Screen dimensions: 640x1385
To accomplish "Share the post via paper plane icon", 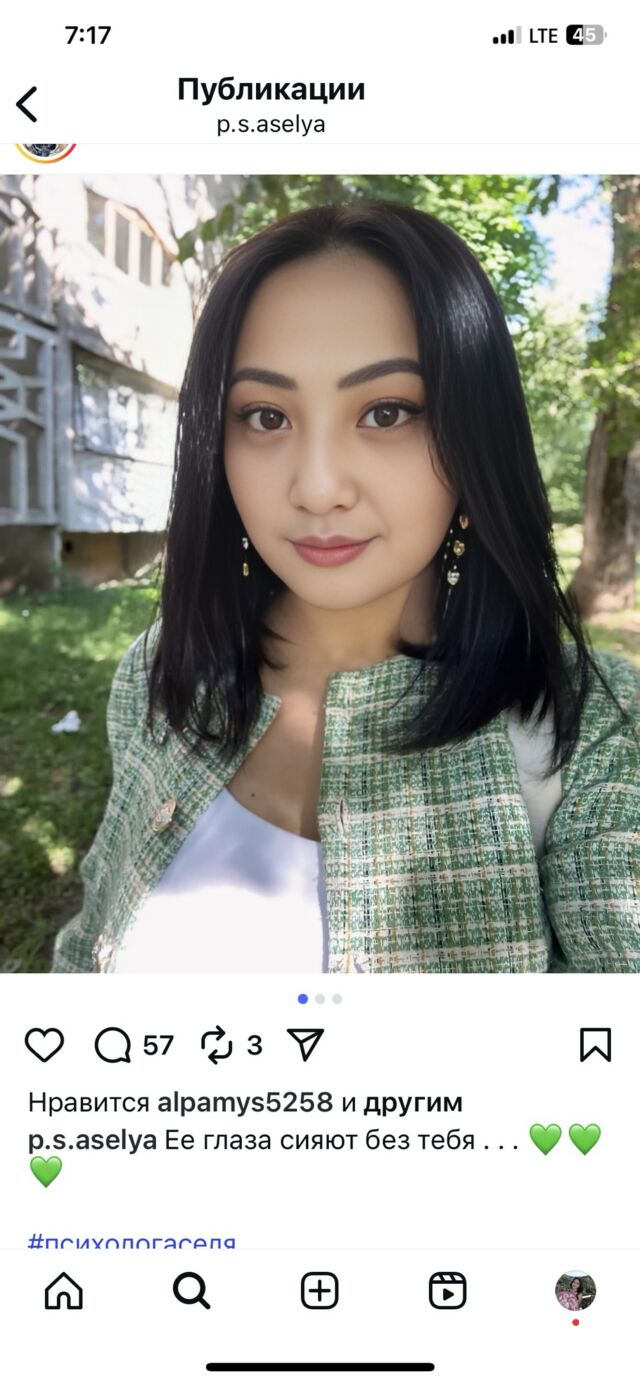I will pyautogui.click(x=305, y=1045).
